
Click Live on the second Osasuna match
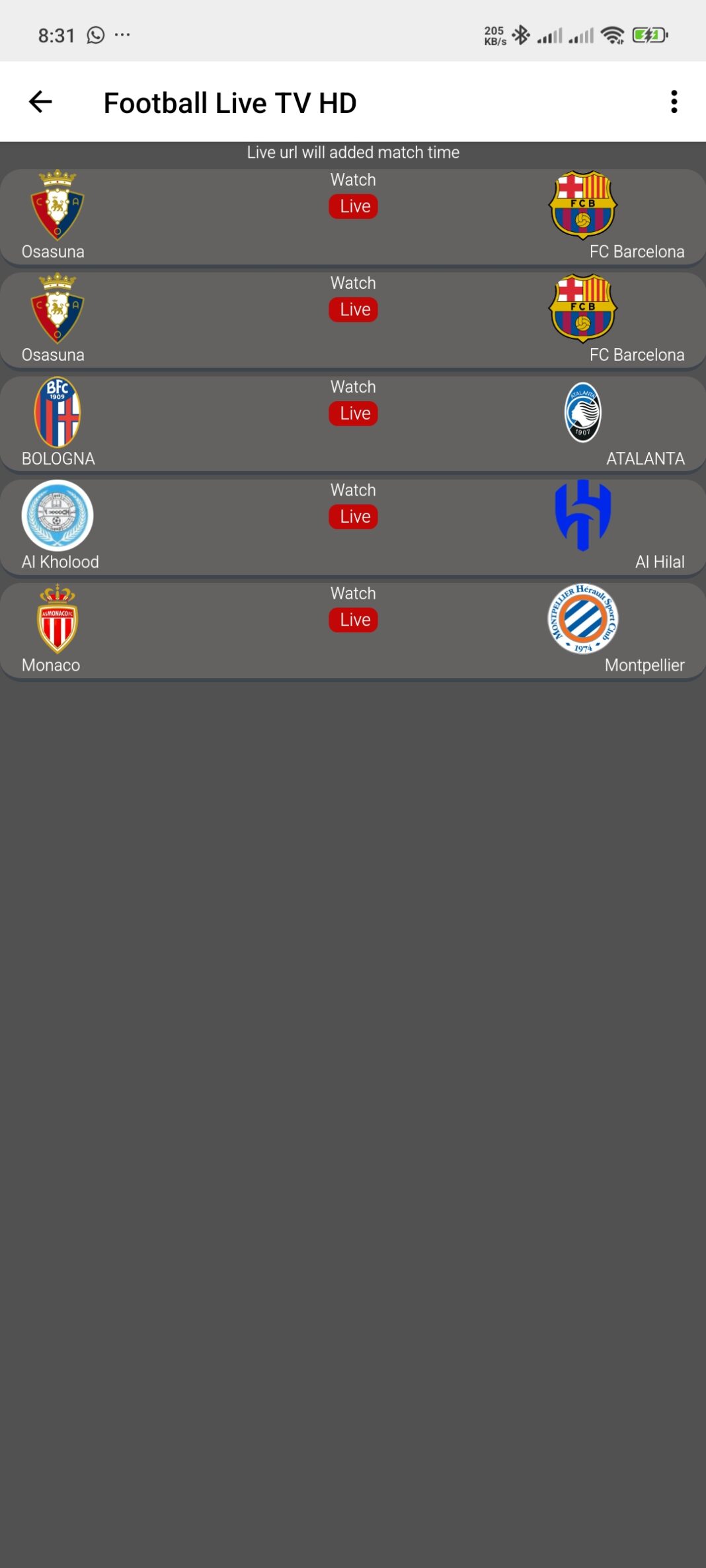[x=352, y=309]
